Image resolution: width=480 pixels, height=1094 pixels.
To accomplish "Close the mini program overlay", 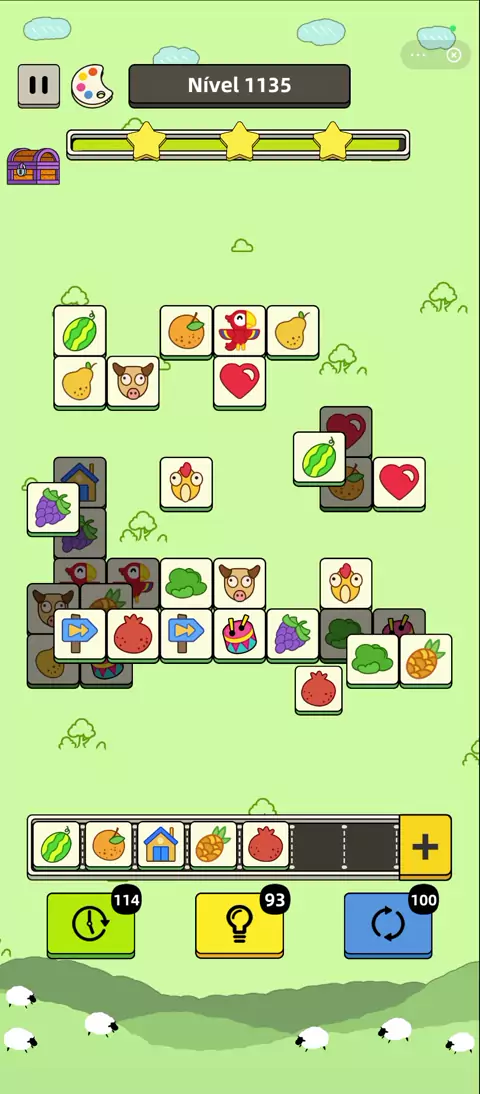I will click(x=454, y=54).
